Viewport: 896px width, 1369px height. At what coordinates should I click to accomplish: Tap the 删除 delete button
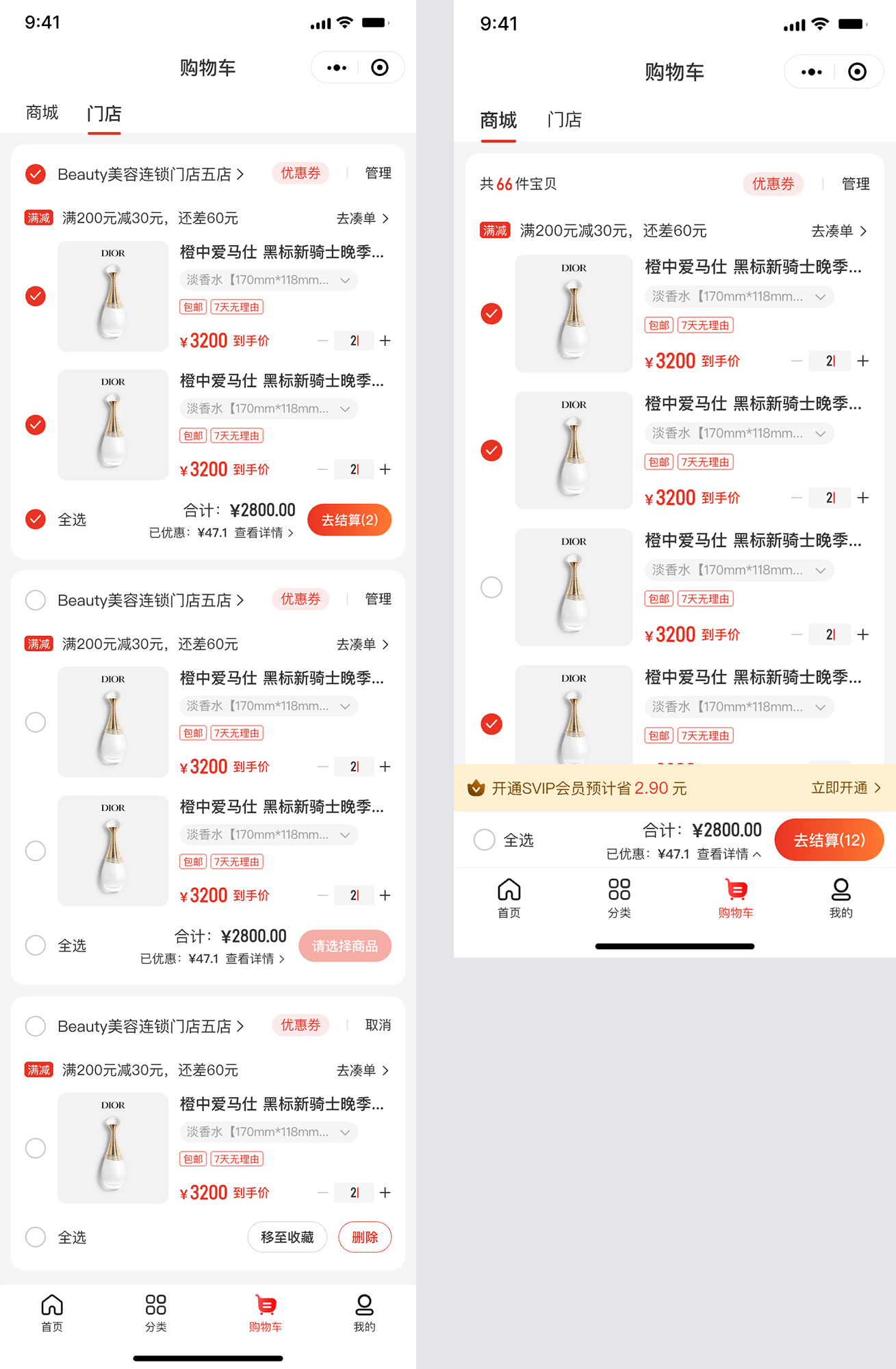(365, 1237)
